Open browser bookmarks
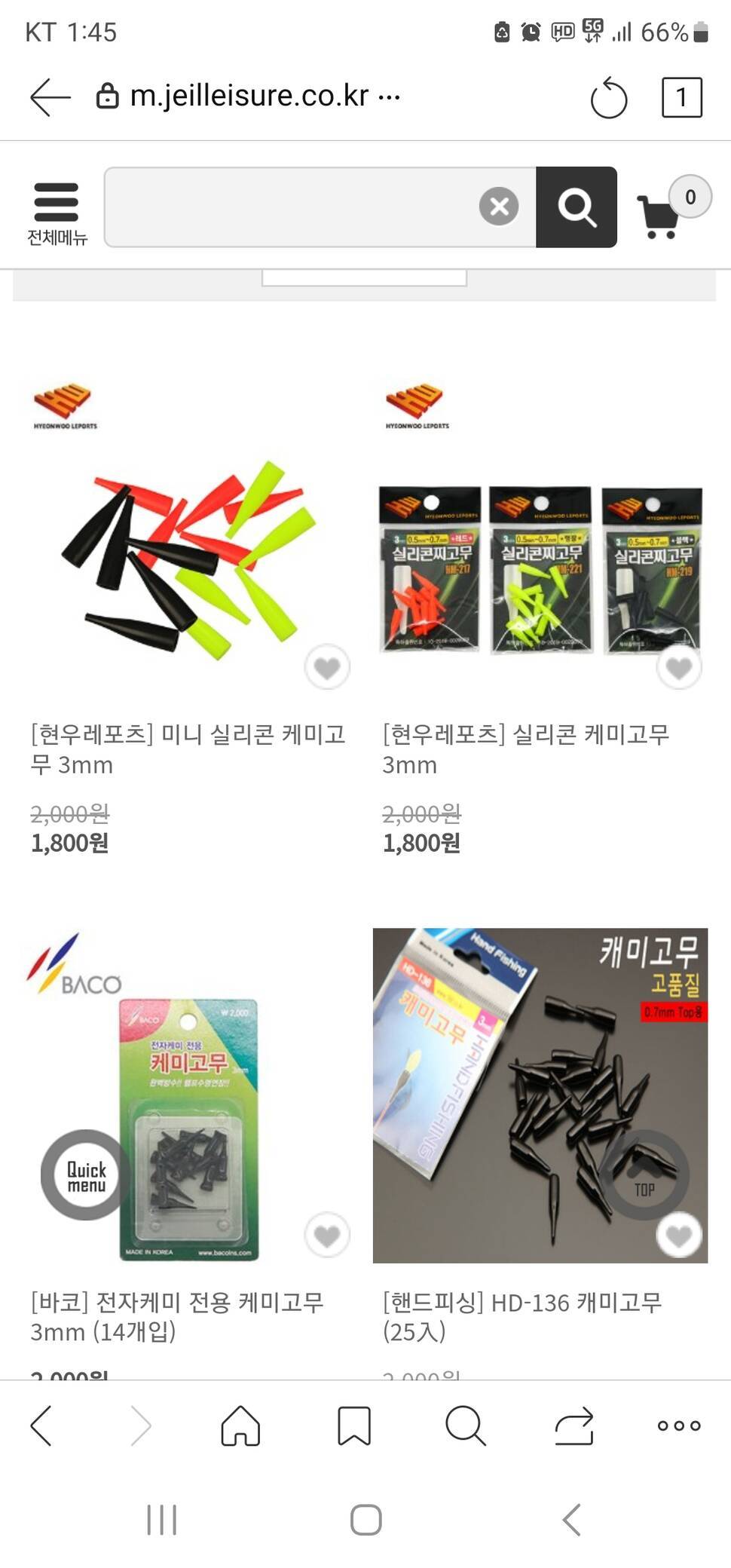This screenshot has height=1568, width=731. [353, 1426]
